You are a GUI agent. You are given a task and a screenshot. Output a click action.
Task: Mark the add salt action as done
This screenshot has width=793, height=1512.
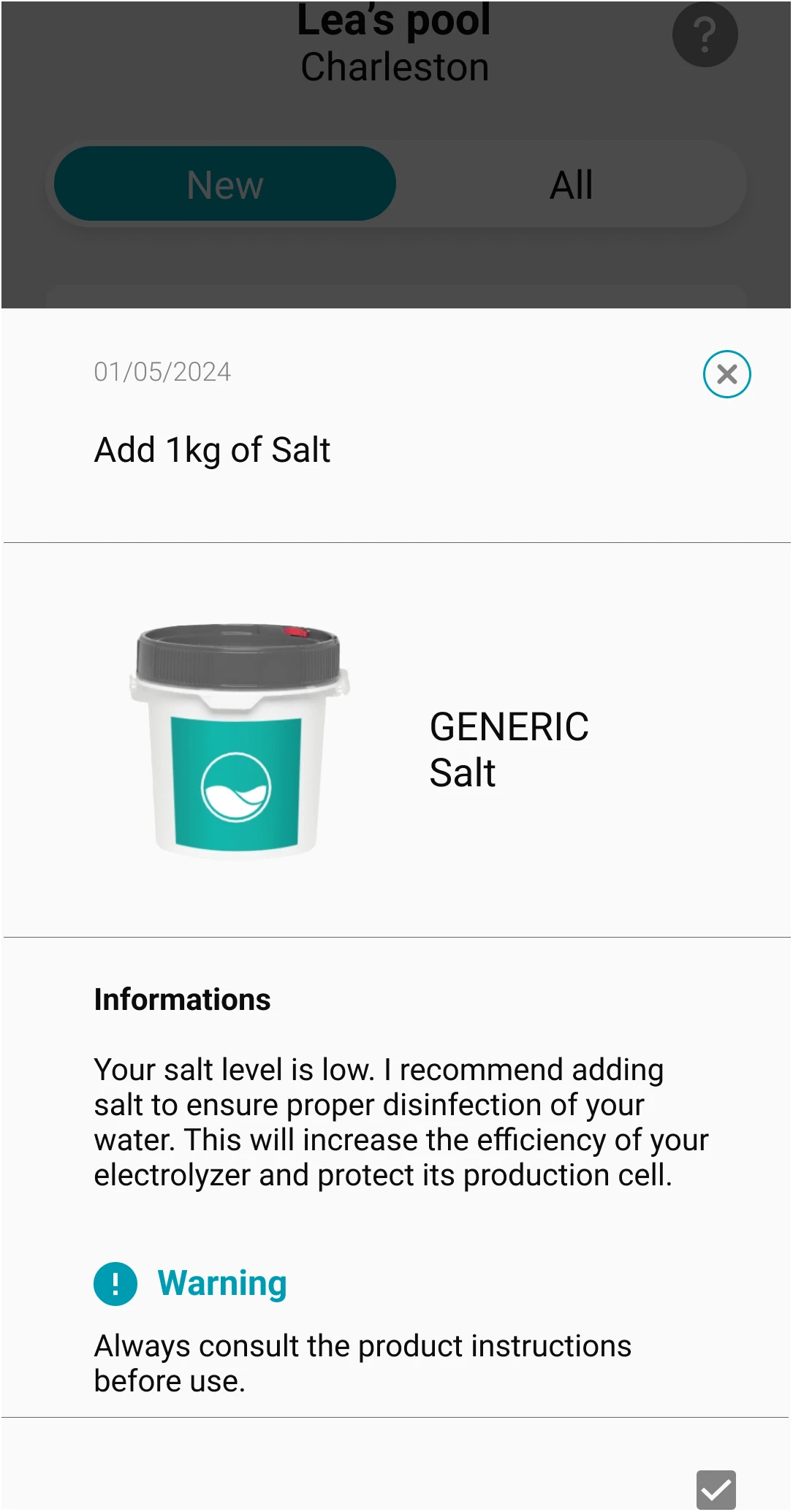(716, 1489)
